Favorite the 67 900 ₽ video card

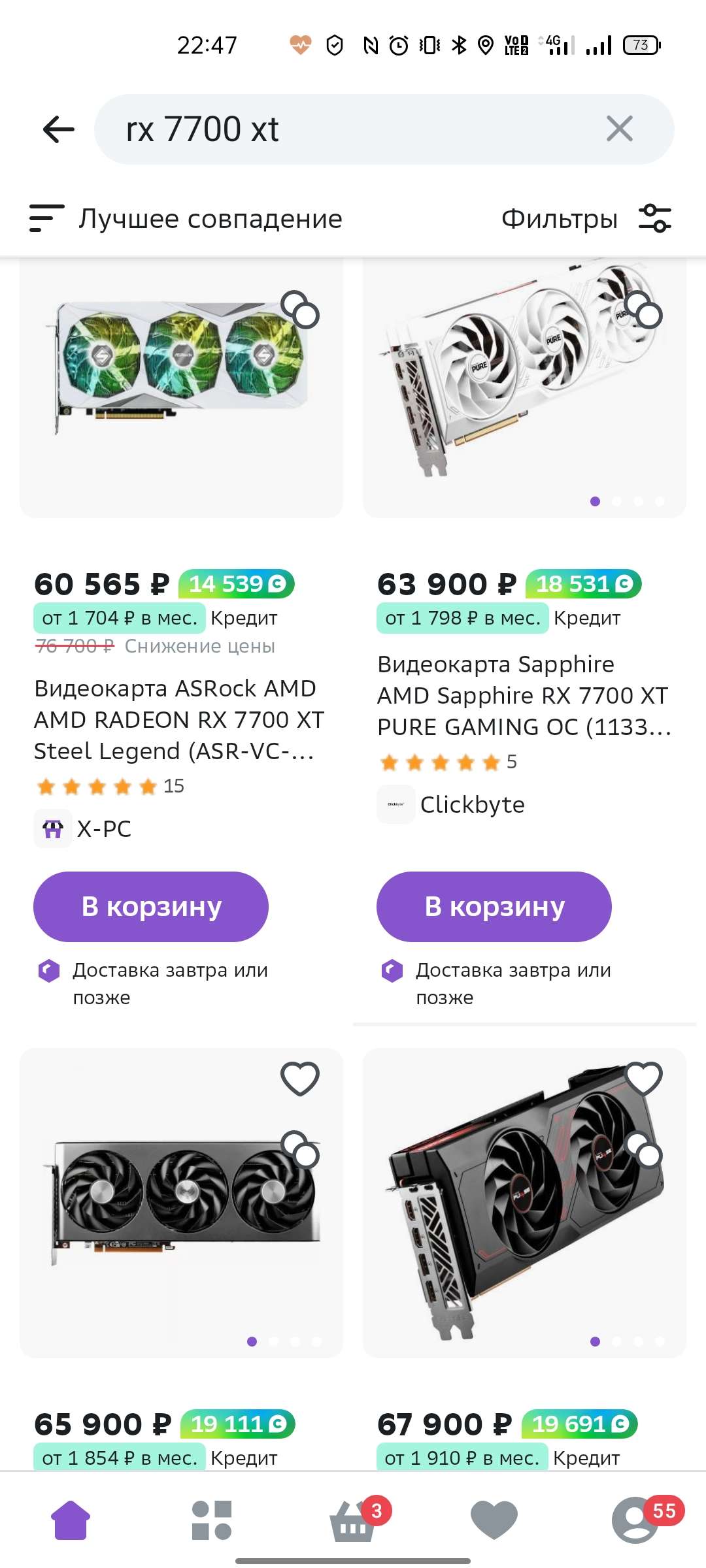coord(644,1078)
